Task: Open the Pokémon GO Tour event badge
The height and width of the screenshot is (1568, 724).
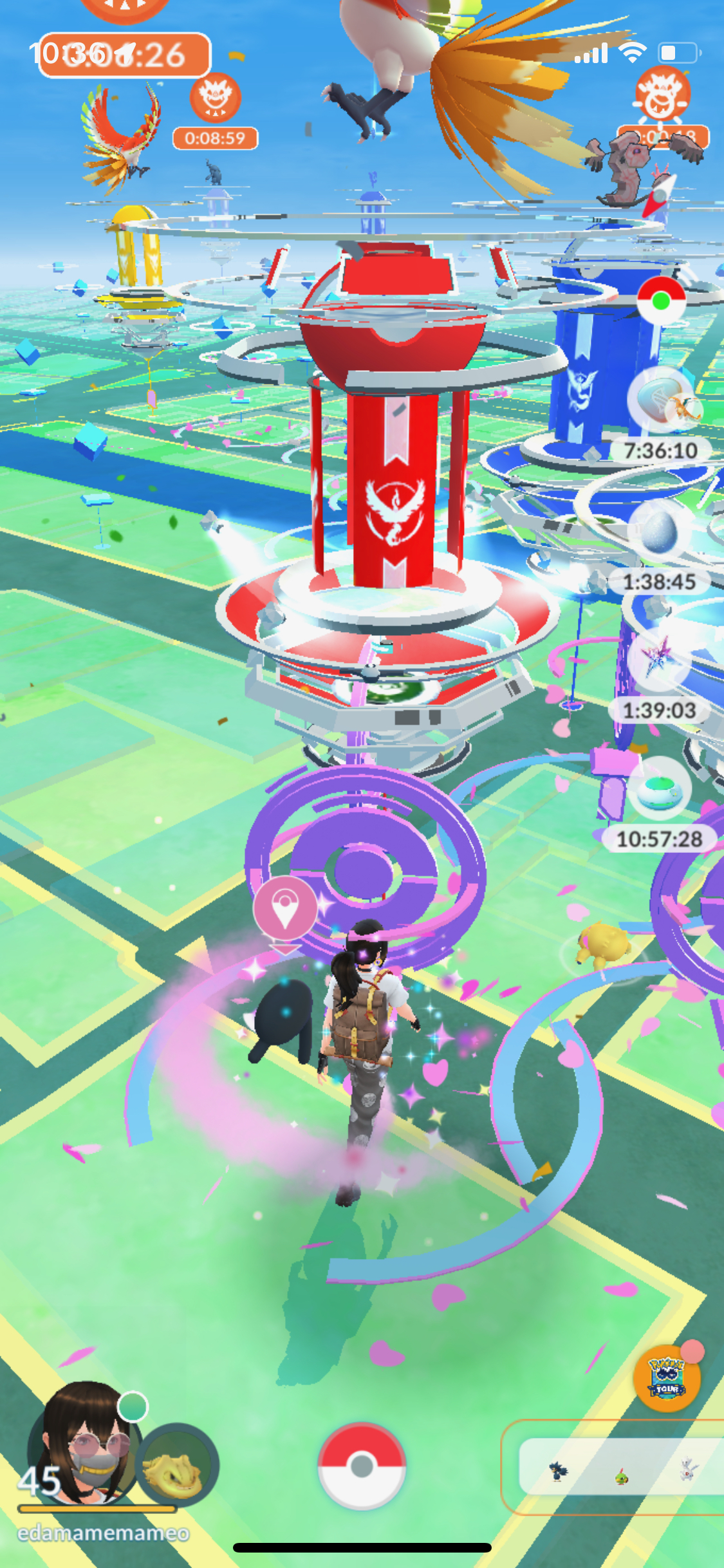Action: point(667,1378)
